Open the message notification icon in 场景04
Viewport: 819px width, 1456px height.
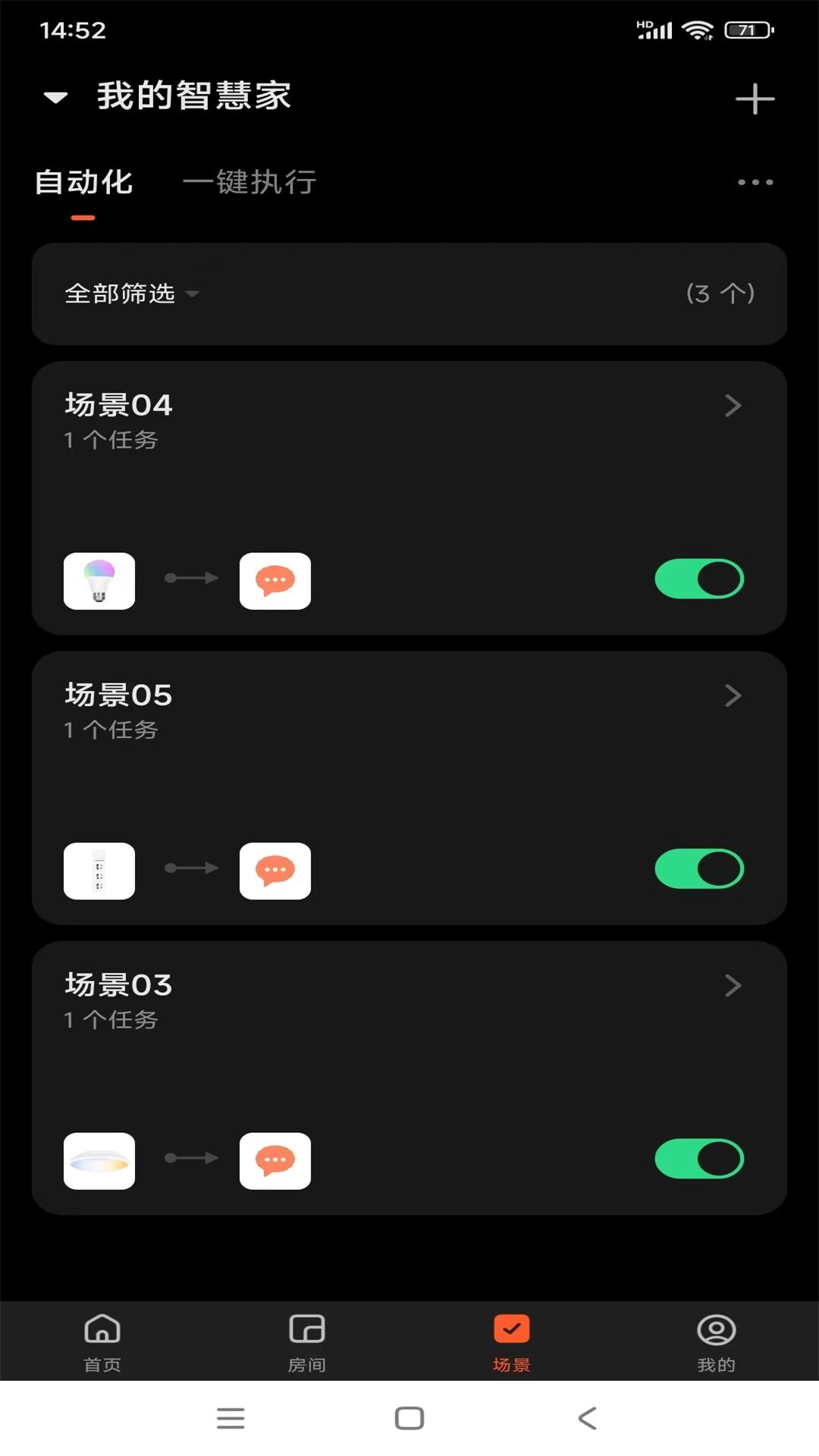(275, 581)
